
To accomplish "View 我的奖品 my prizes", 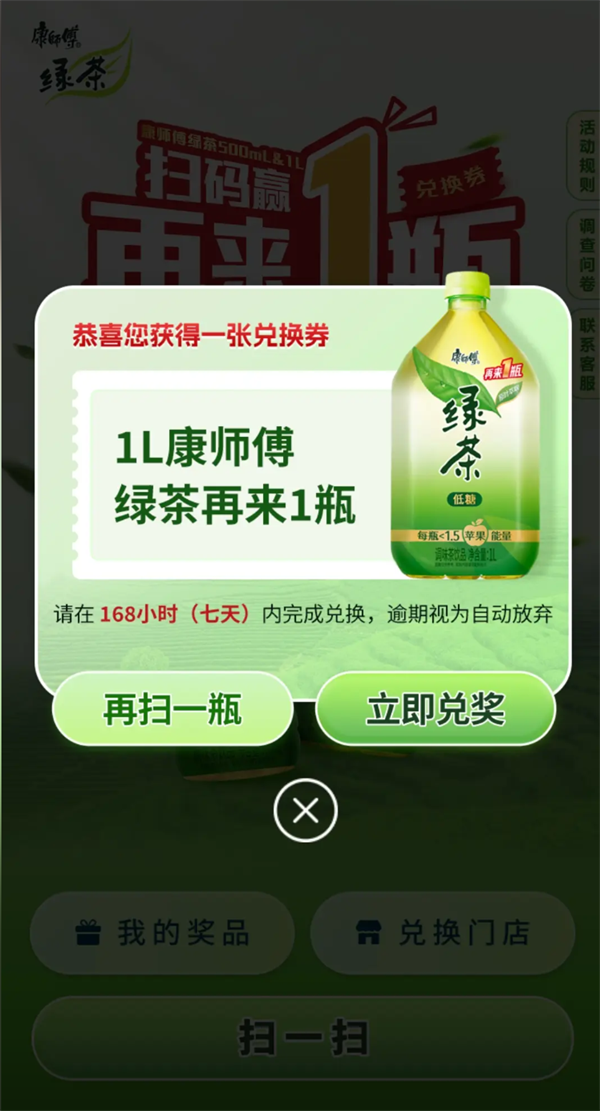I will (x=162, y=933).
